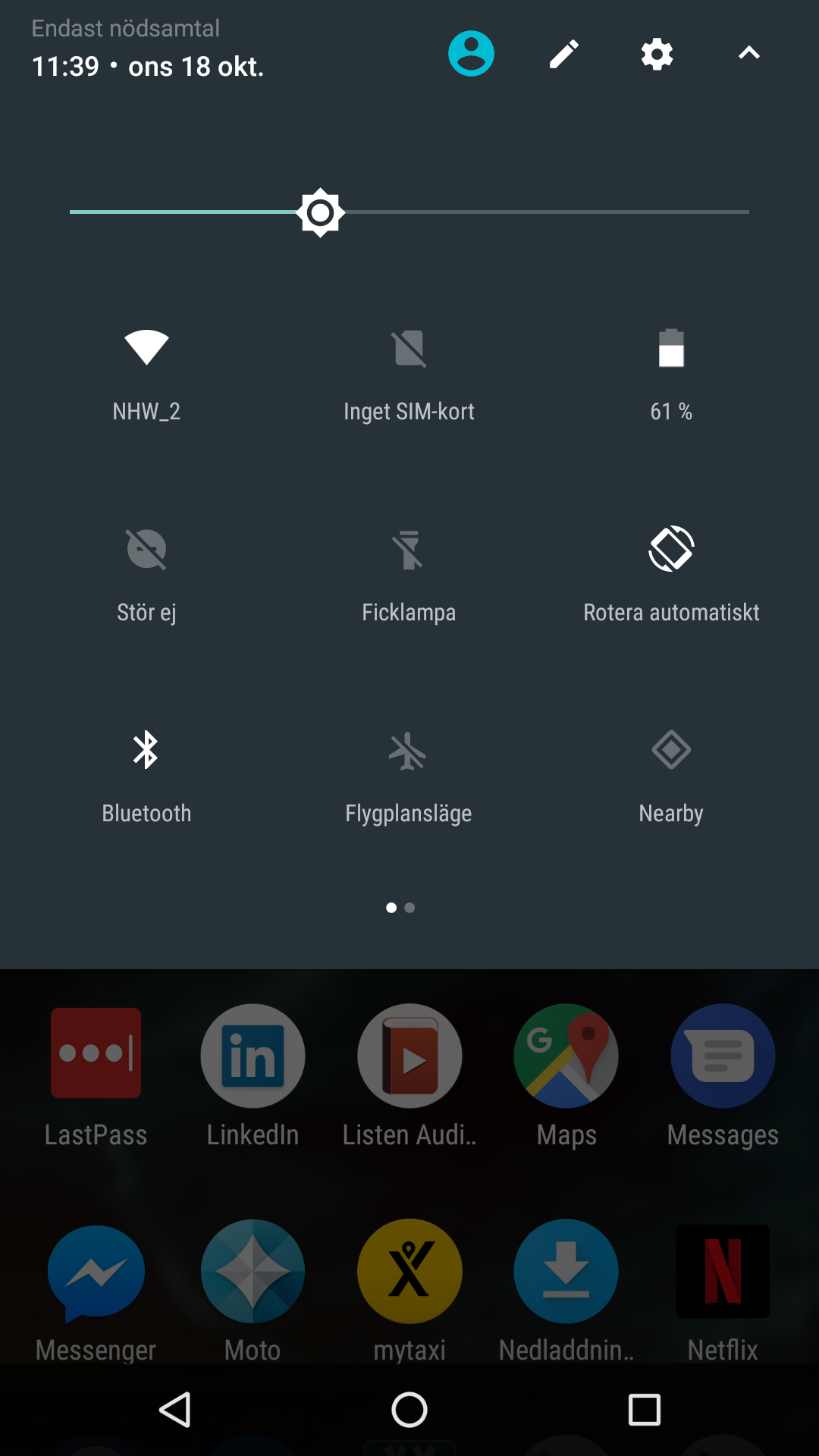The image size is (819, 1456).
Task: Open the 61 % battery tile
Action: (671, 349)
